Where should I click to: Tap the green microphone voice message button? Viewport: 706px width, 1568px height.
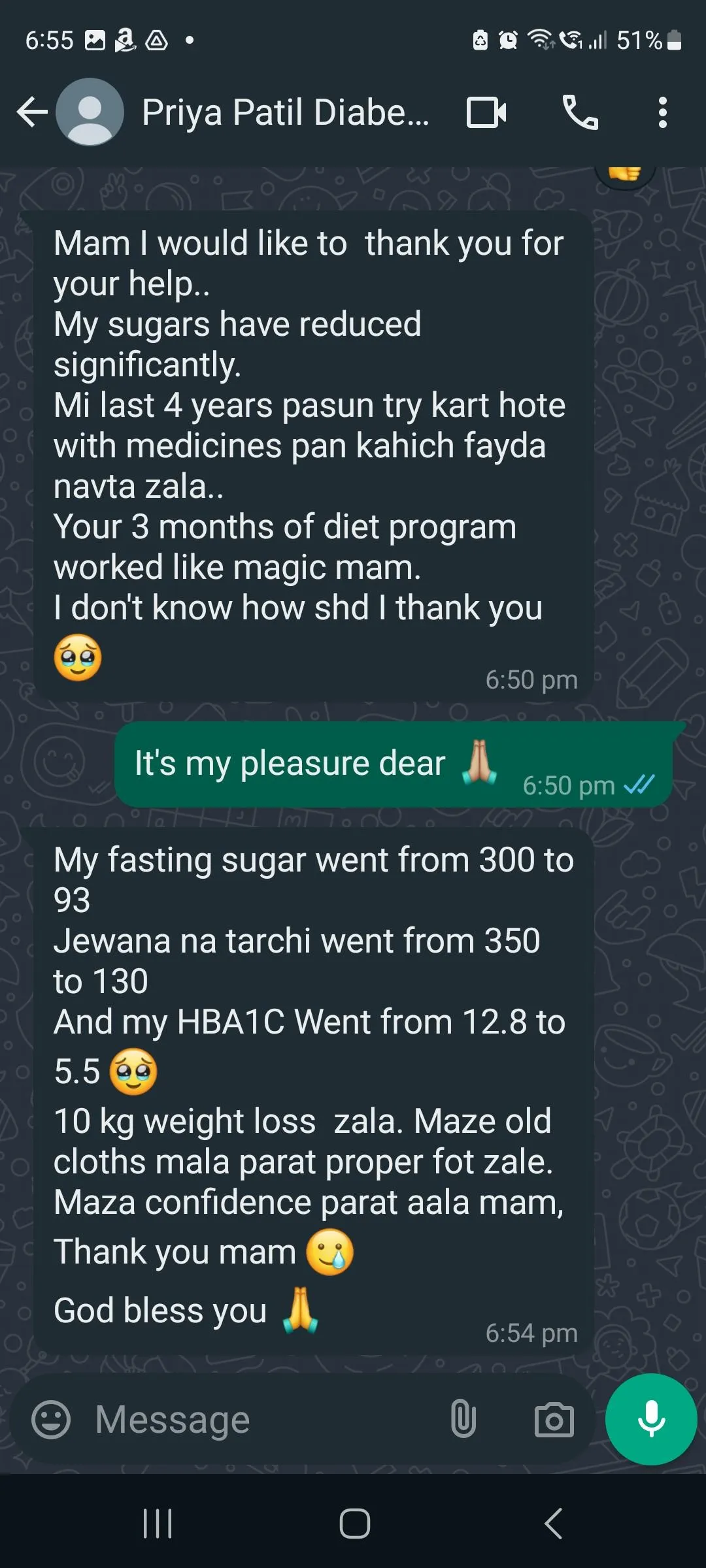tap(651, 1419)
